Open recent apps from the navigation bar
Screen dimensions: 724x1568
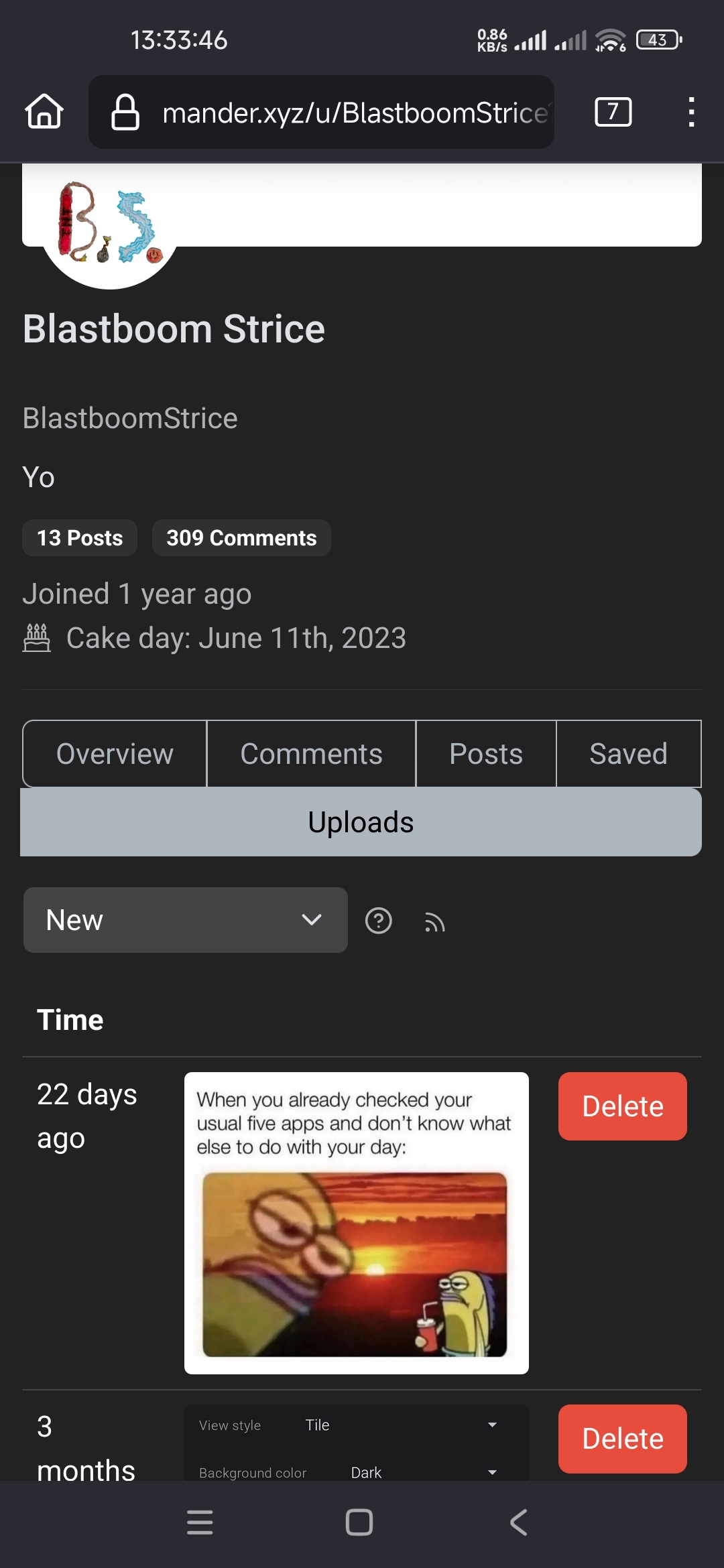coord(200,1522)
